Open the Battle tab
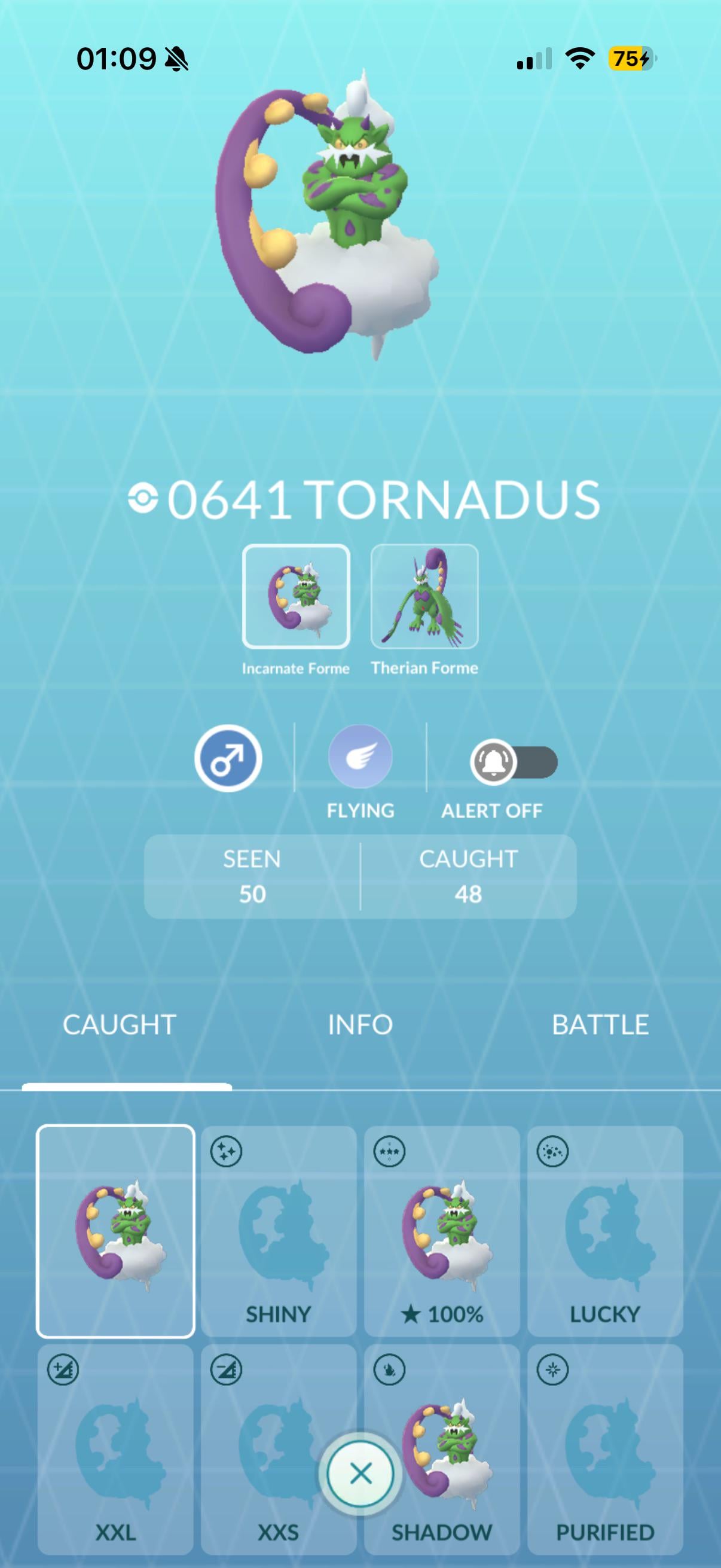The image size is (721, 1568). [600, 1024]
